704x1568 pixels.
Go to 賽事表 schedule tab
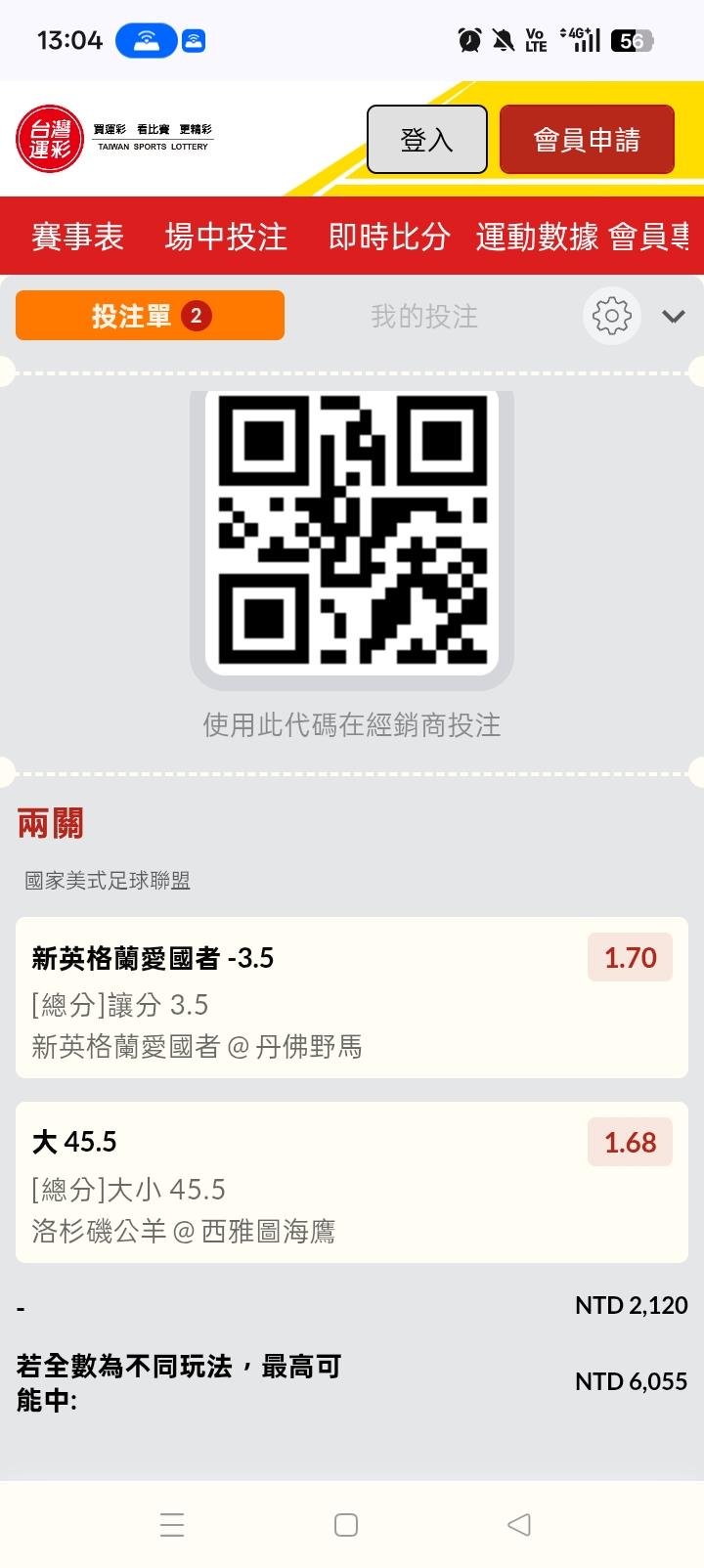[77, 237]
